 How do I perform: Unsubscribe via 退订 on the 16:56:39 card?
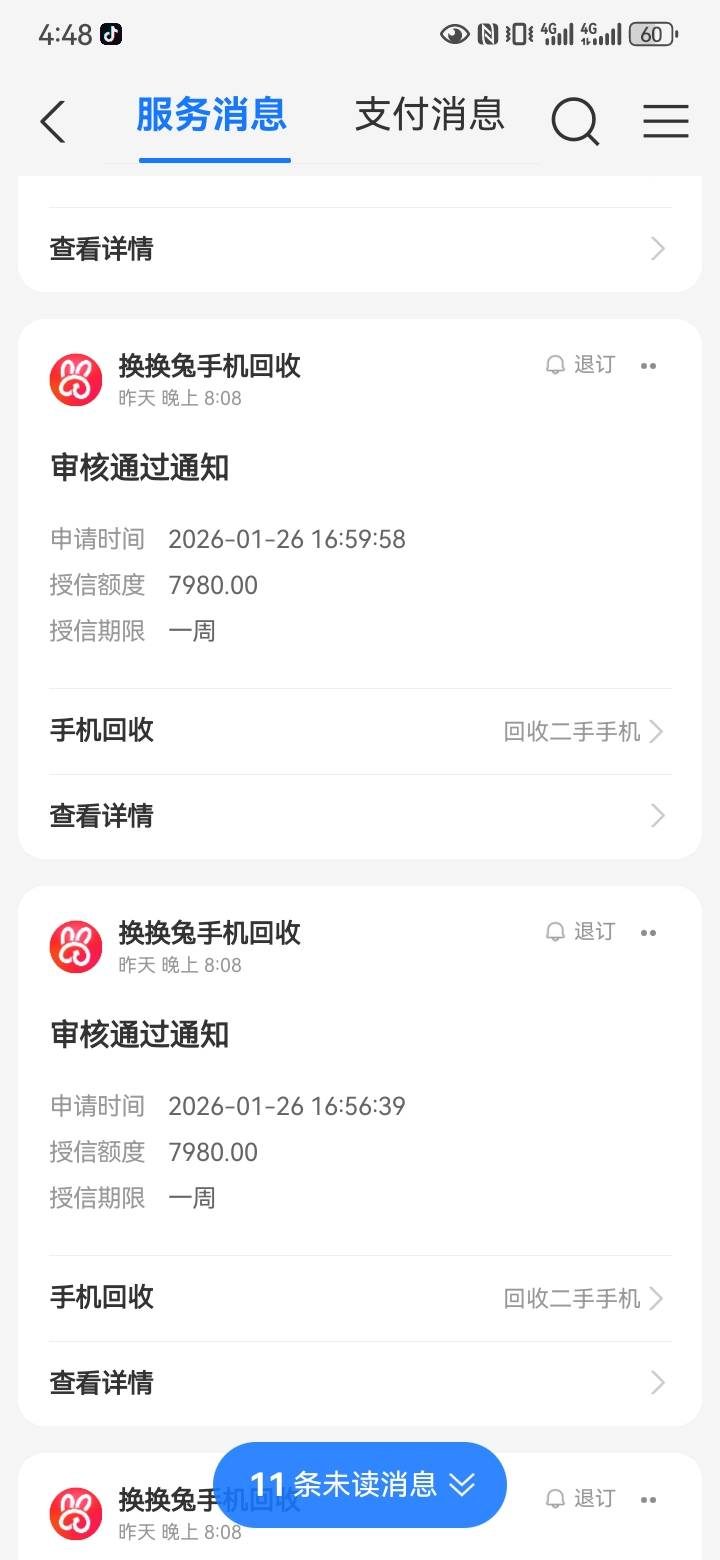pos(581,932)
